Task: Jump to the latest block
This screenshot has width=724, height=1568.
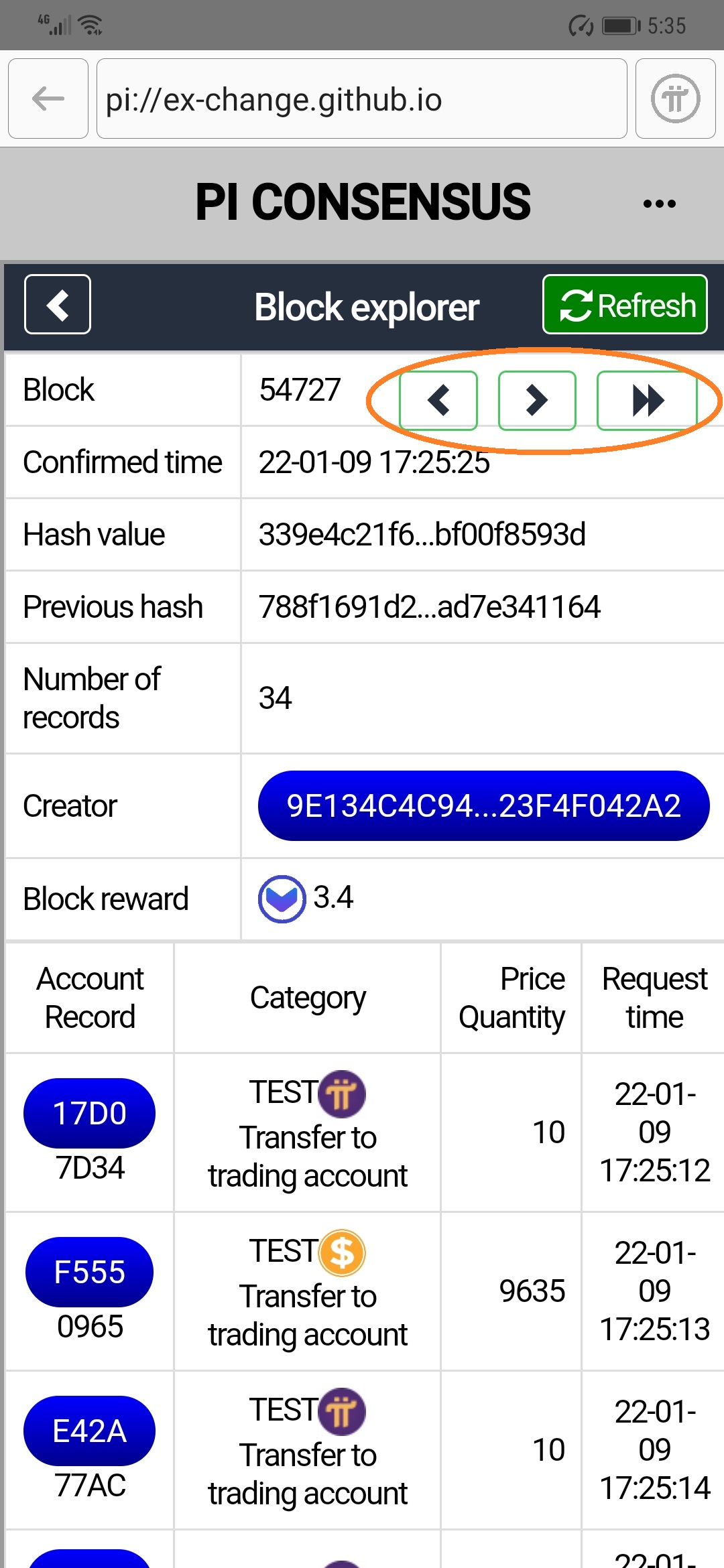Action: (x=647, y=401)
